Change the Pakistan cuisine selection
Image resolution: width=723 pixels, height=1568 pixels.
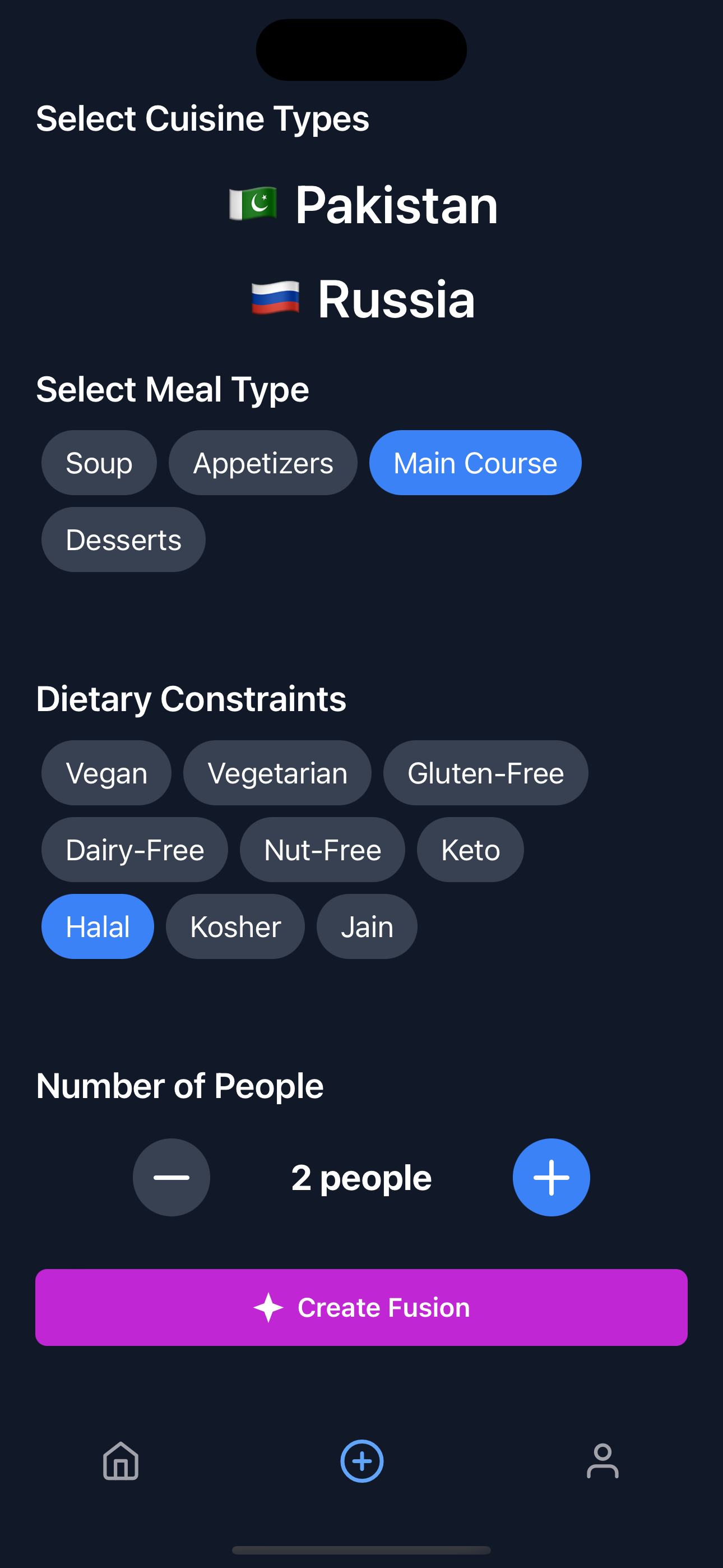click(x=363, y=205)
